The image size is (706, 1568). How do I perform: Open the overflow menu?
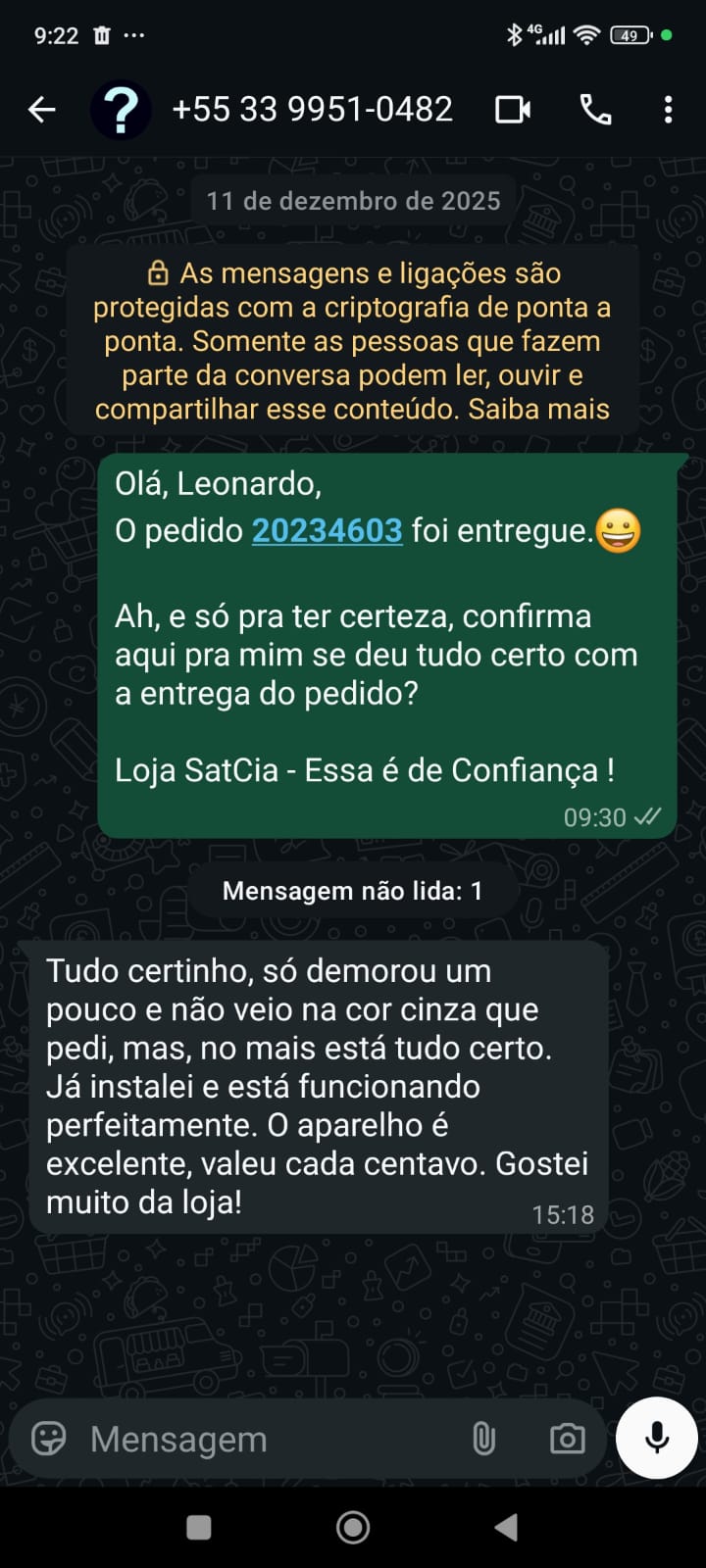668,110
